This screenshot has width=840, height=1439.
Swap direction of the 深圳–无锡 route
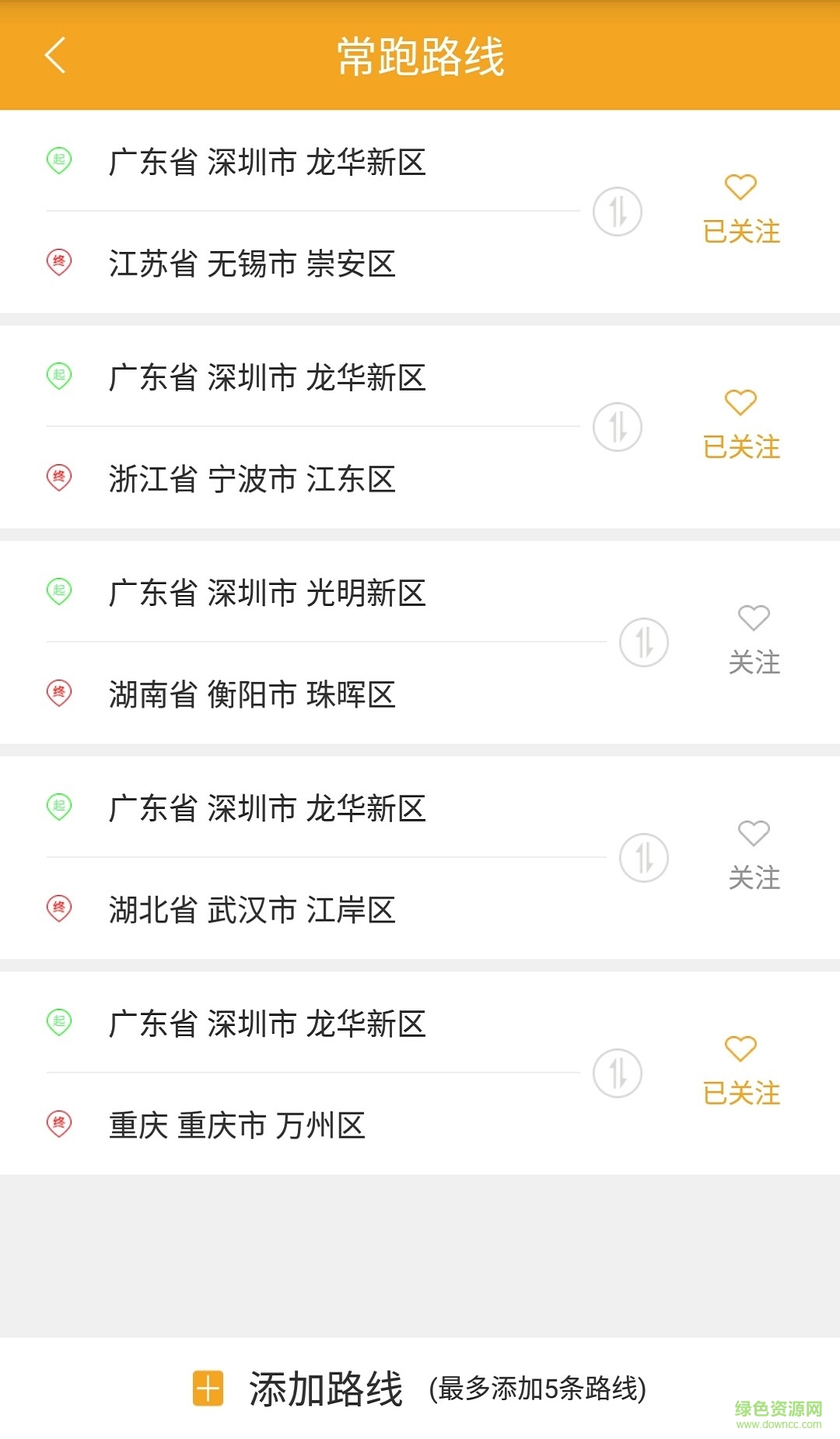[617, 212]
